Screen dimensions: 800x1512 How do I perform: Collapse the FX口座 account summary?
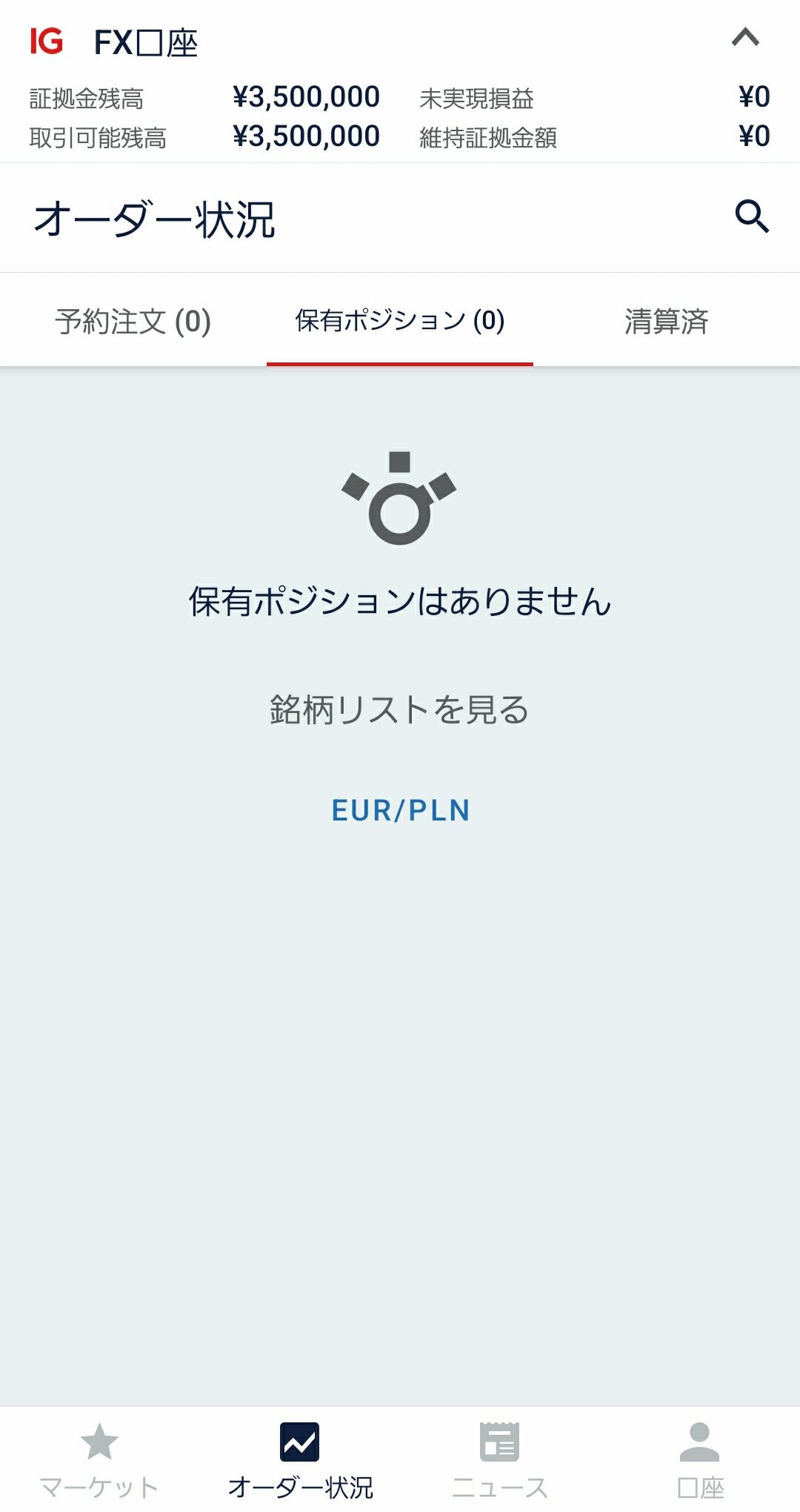745,38
